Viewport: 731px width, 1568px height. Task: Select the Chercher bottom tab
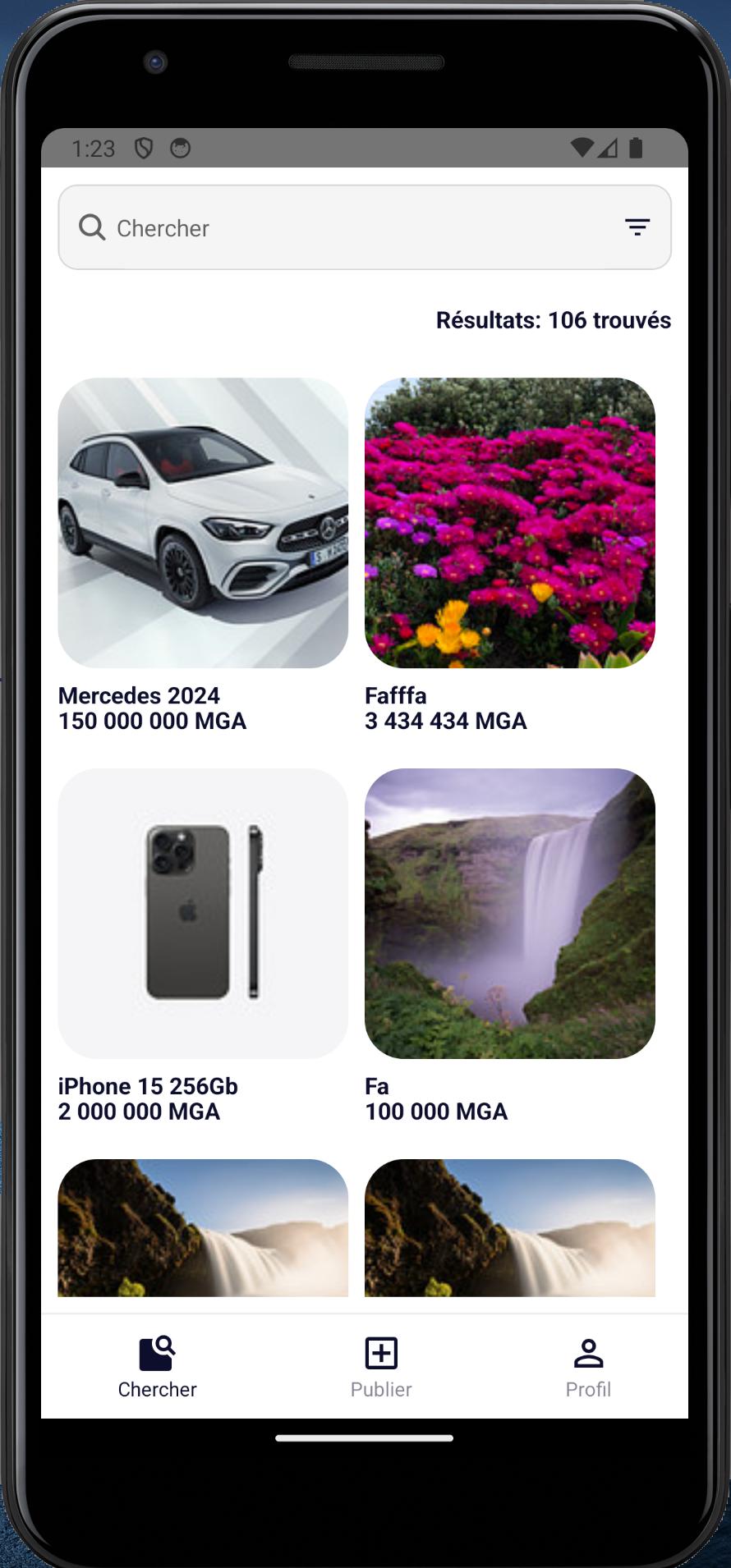pos(157,1368)
